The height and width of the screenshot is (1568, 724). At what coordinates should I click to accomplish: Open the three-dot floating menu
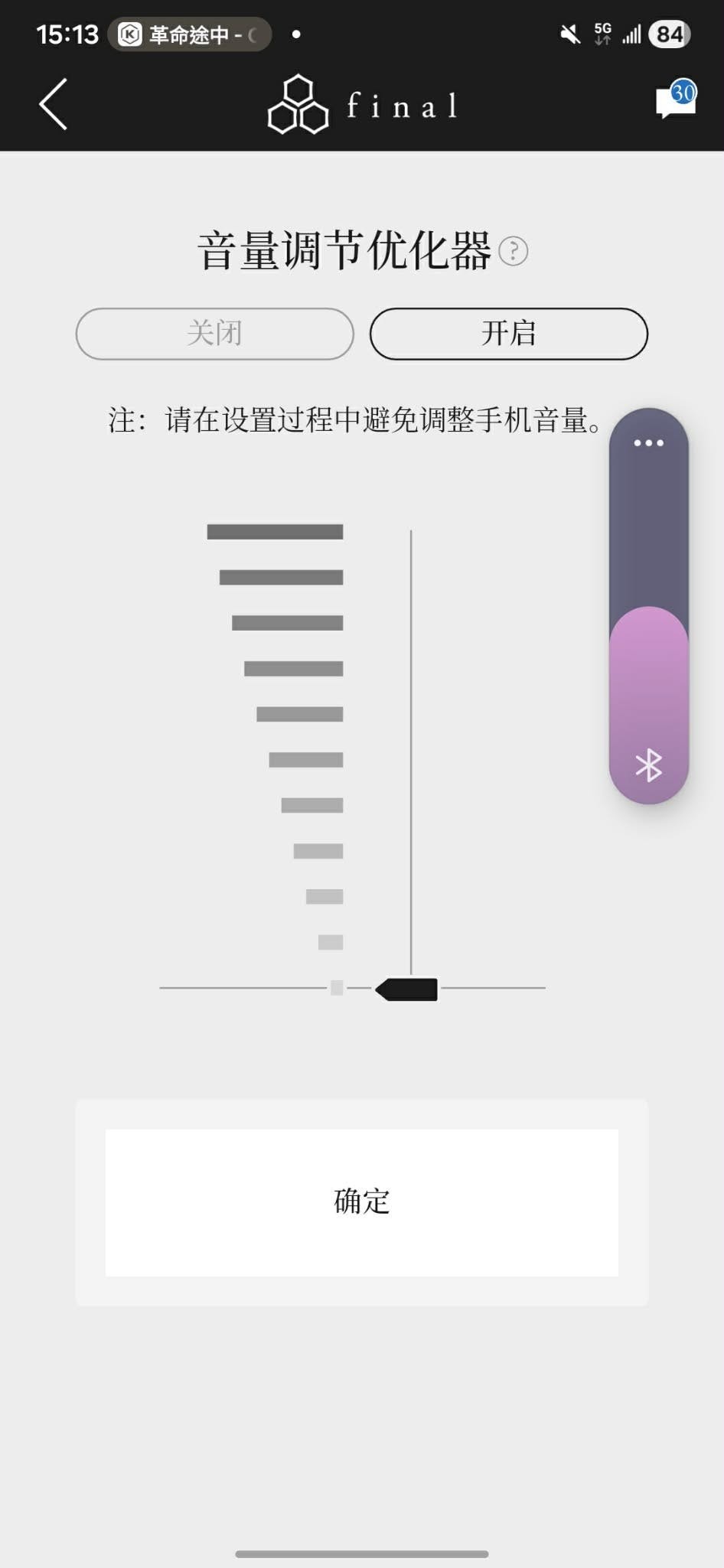point(648,443)
